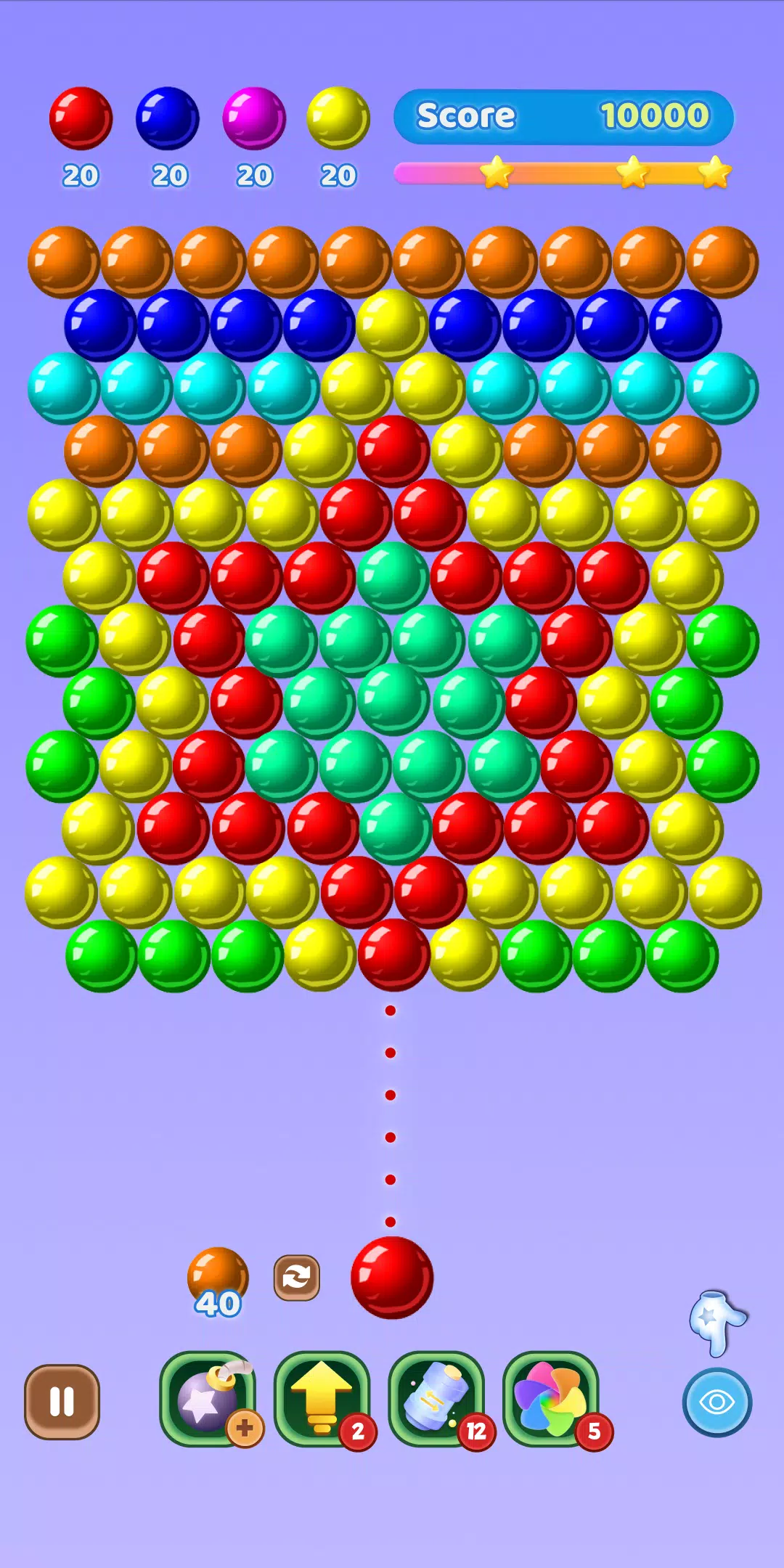Activate the rainbow pinwheel booster
The width and height of the screenshot is (784, 1568).
click(x=550, y=1400)
